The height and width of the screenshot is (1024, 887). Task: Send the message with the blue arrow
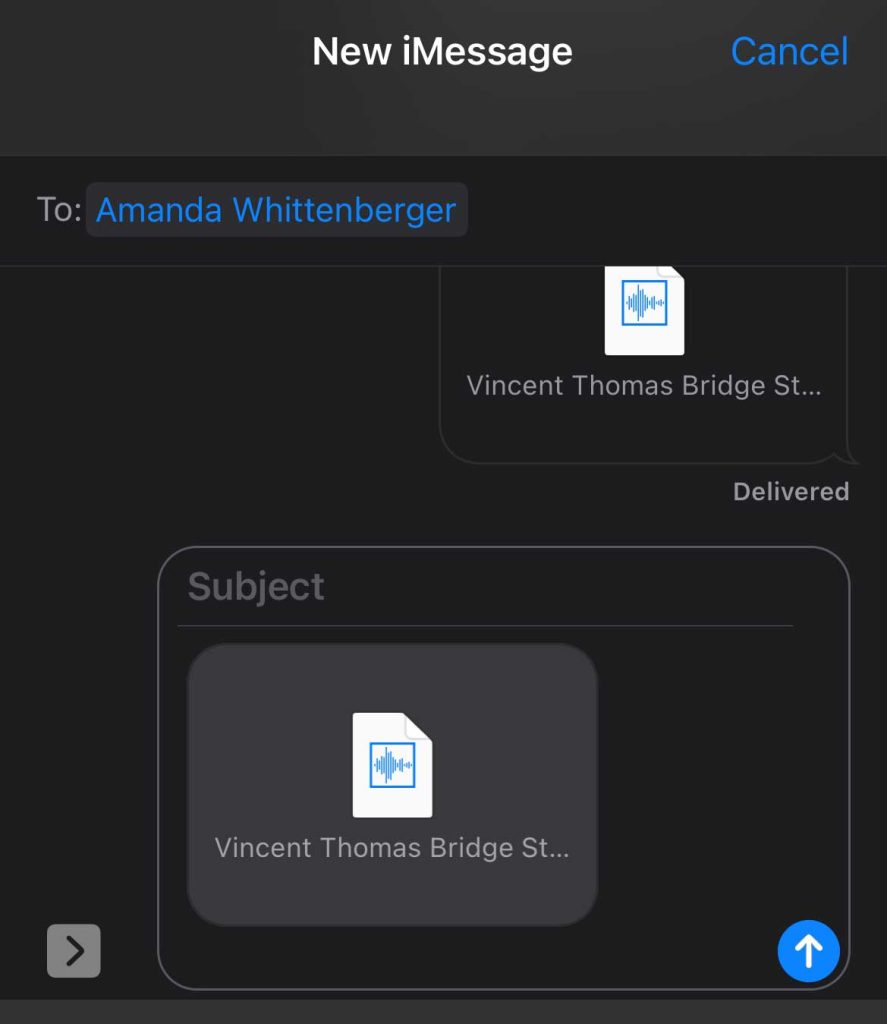pyautogui.click(x=808, y=951)
